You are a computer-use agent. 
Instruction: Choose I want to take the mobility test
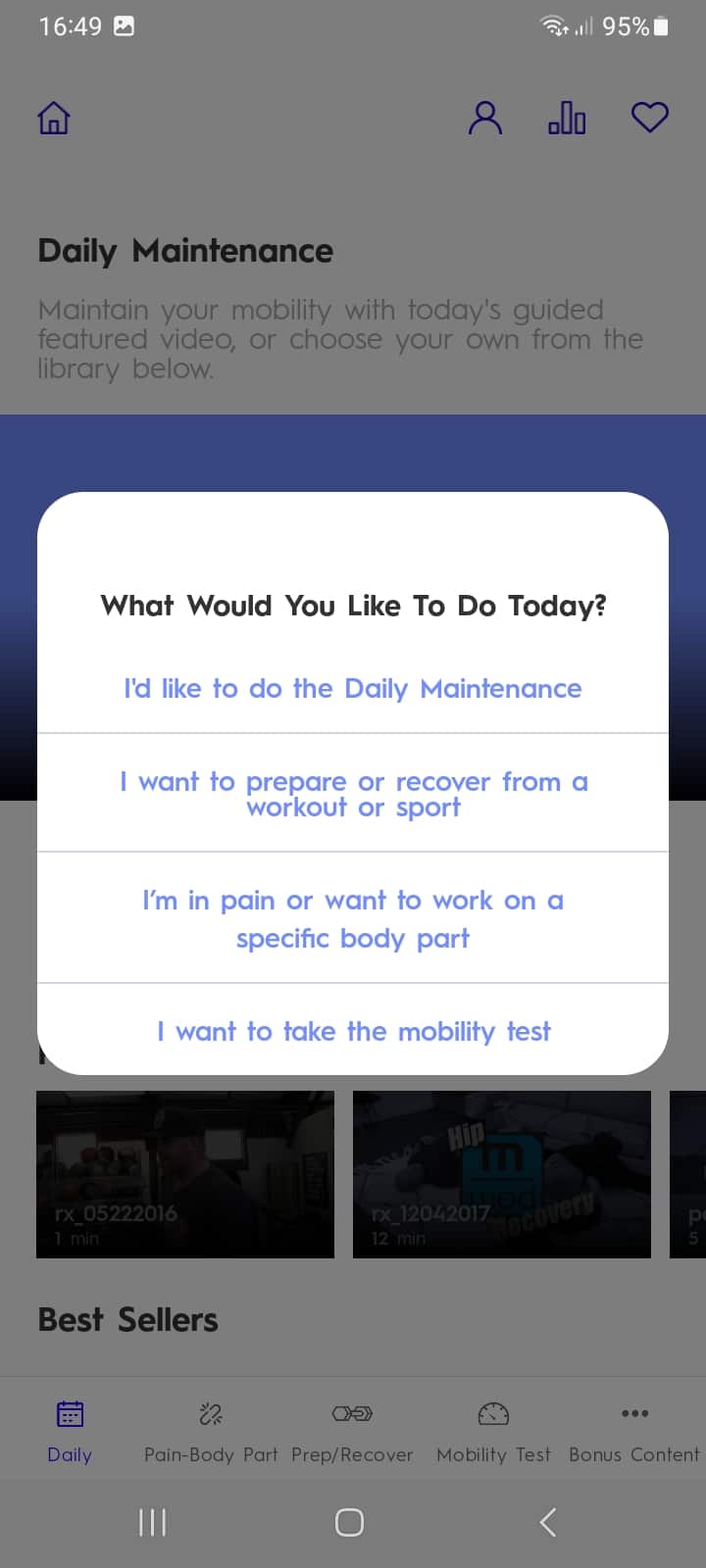click(352, 1031)
